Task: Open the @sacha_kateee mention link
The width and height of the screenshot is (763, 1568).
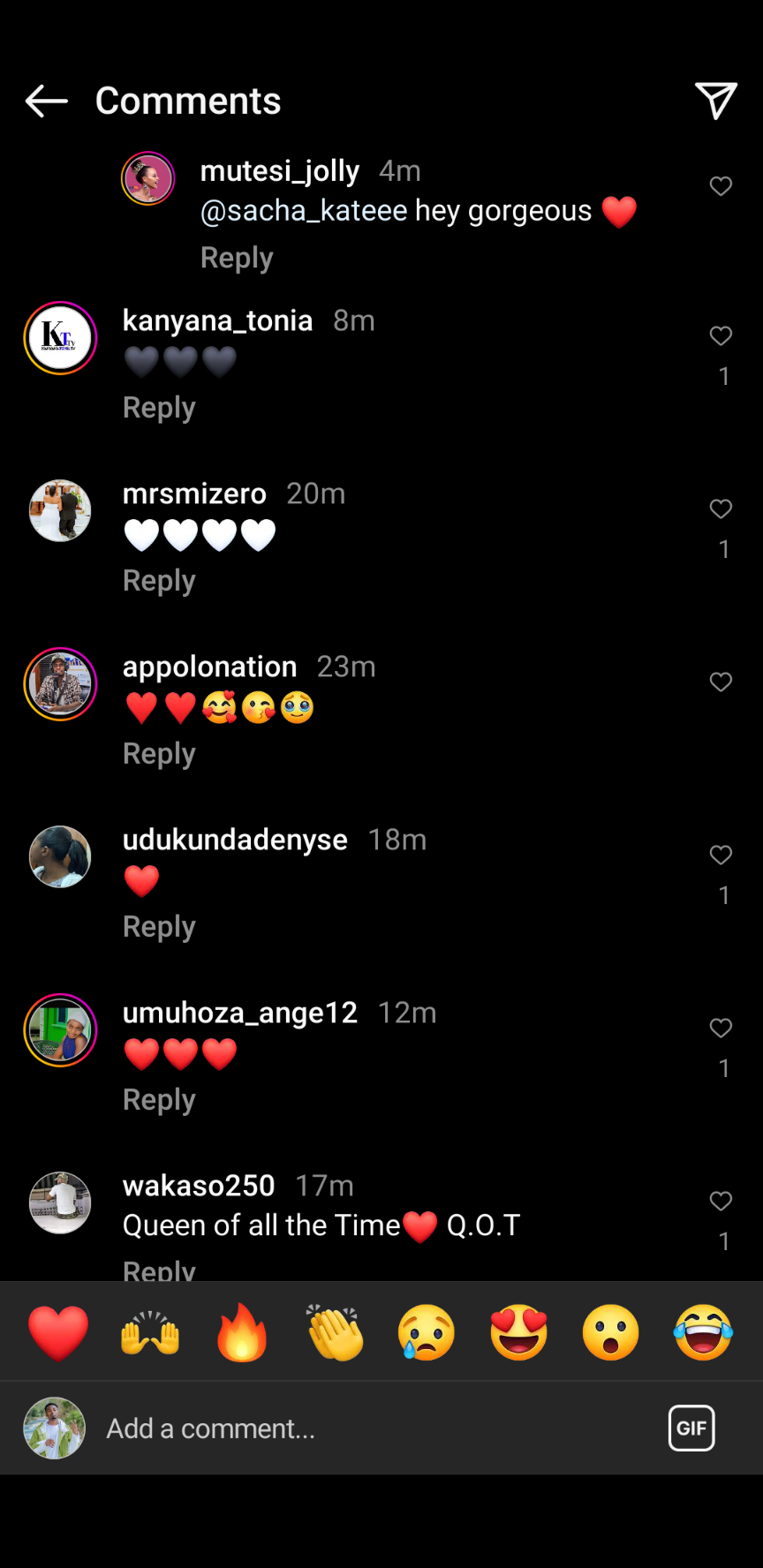Action: click(304, 211)
